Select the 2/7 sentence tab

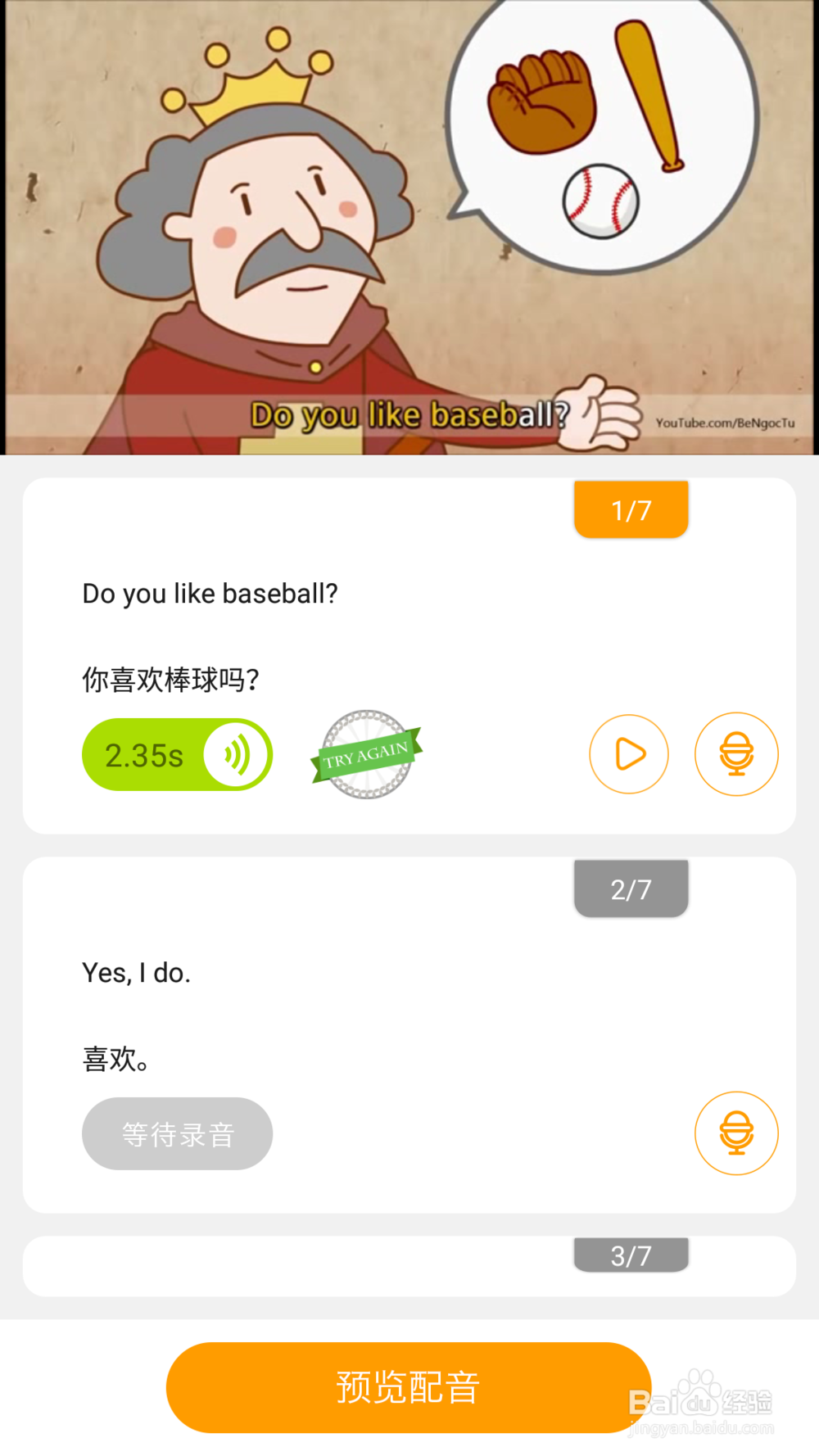pyautogui.click(x=631, y=887)
